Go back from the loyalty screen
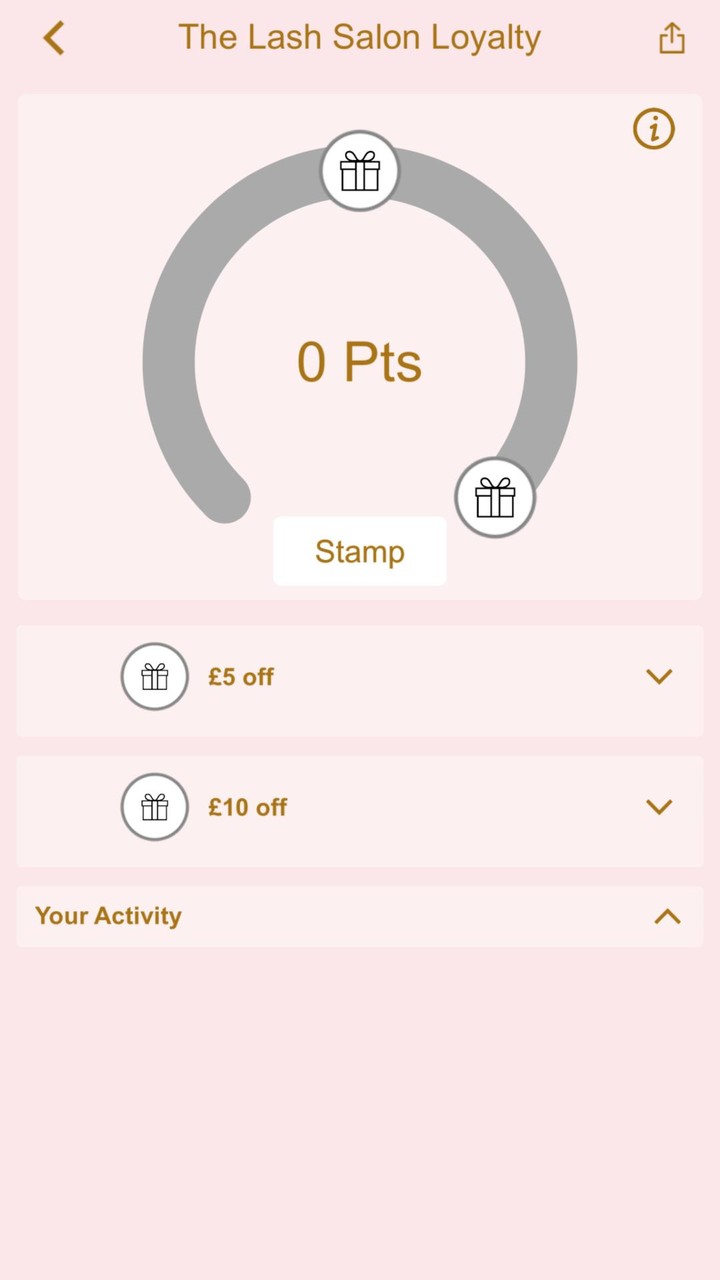The height and width of the screenshot is (1280, 720). pos(54,38)
